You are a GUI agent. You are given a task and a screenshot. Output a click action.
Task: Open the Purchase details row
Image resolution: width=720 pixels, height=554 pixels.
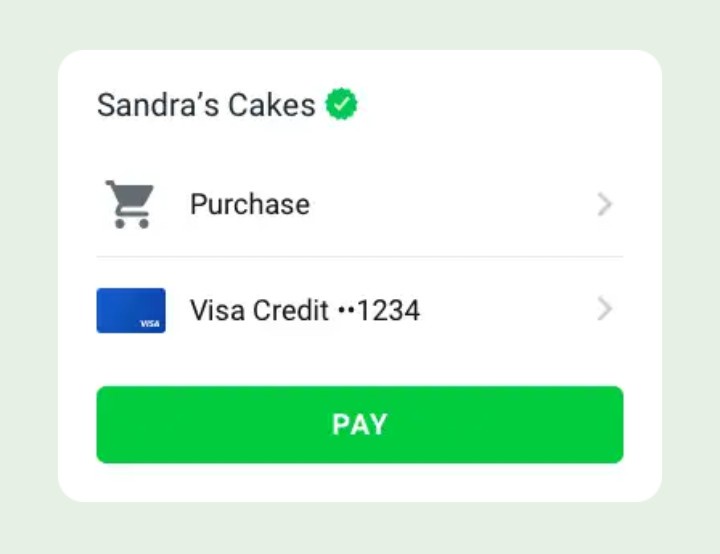click(x=359, y=205)
